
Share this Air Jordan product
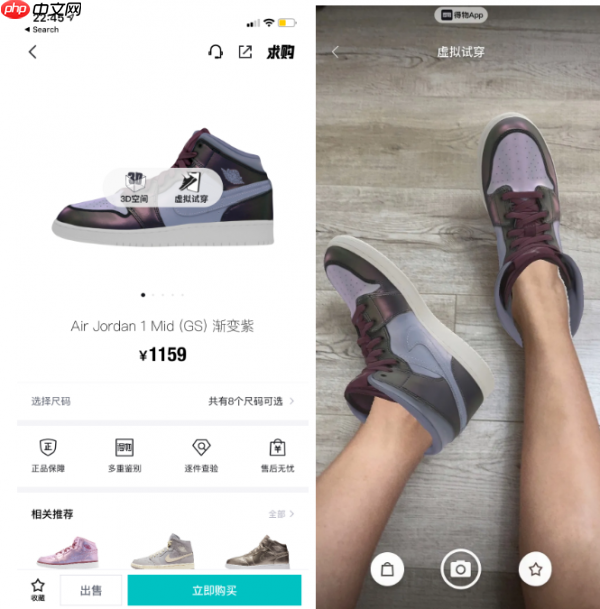pos(245,52)
